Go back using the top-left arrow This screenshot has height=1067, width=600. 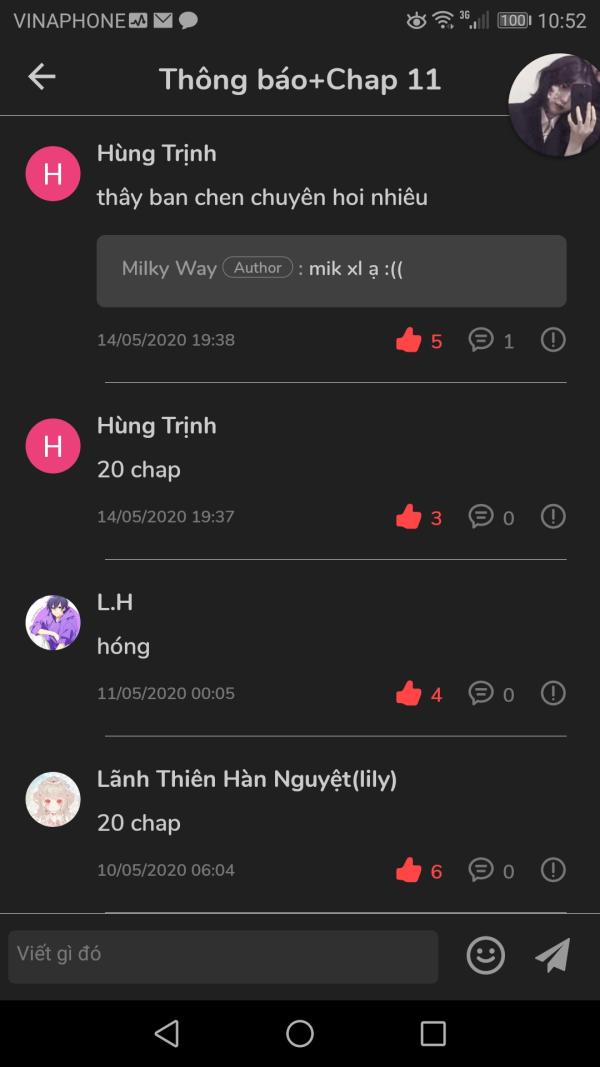pos(41,77)
